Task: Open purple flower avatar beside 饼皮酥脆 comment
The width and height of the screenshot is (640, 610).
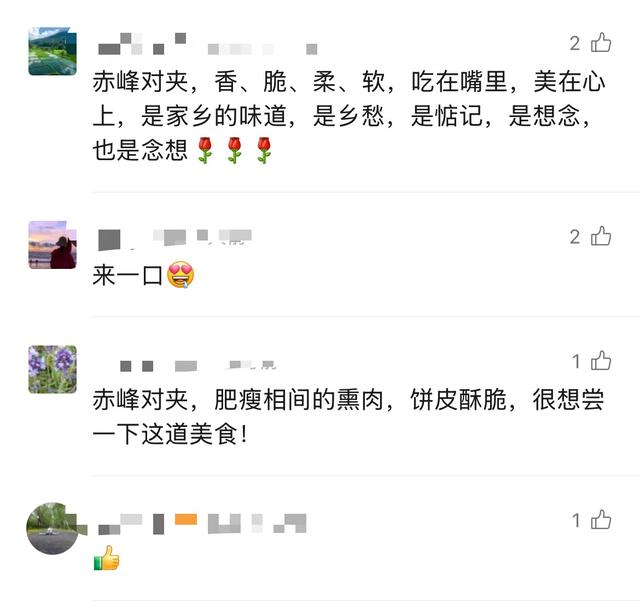Action: point(52,369)
